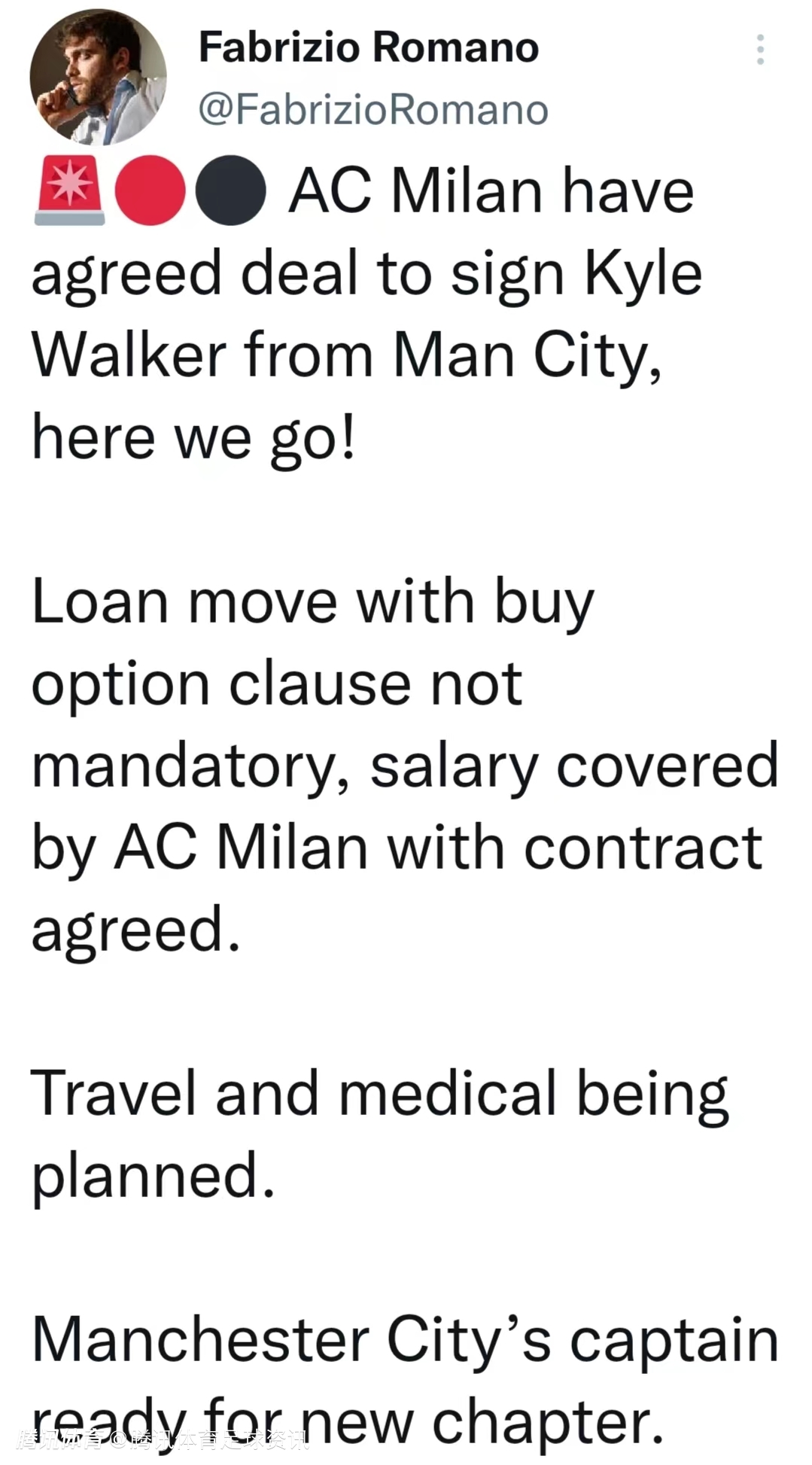This screenshot has width=812, height=1465.
Task: Open Fabrizio Romano's profile picture
Action: tap(98, 77)
